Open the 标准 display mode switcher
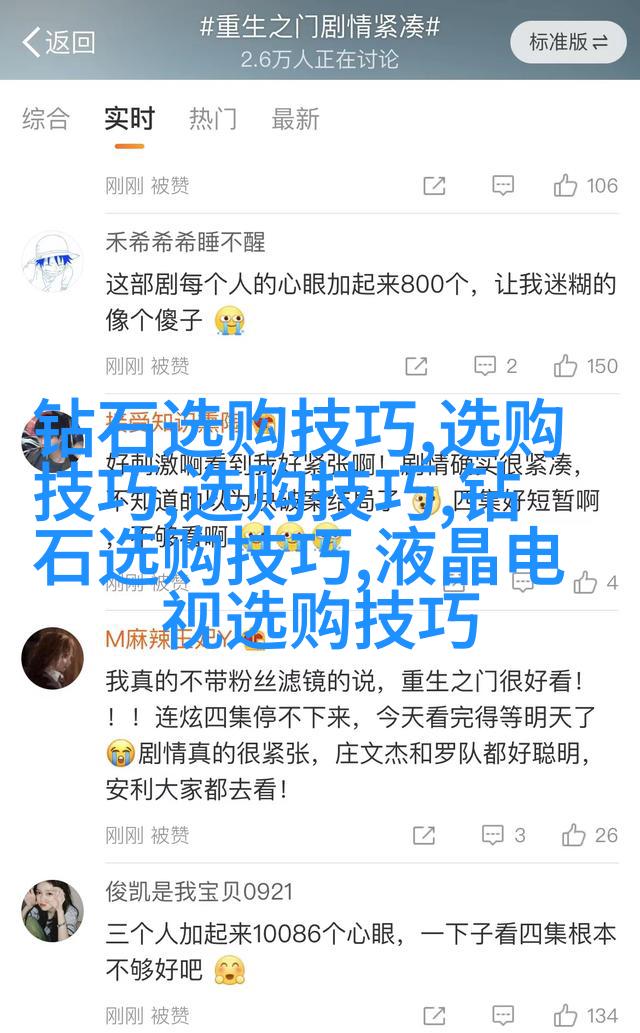Image resolution: width=640 pixels, height=1033 pixels. point(568,42)
